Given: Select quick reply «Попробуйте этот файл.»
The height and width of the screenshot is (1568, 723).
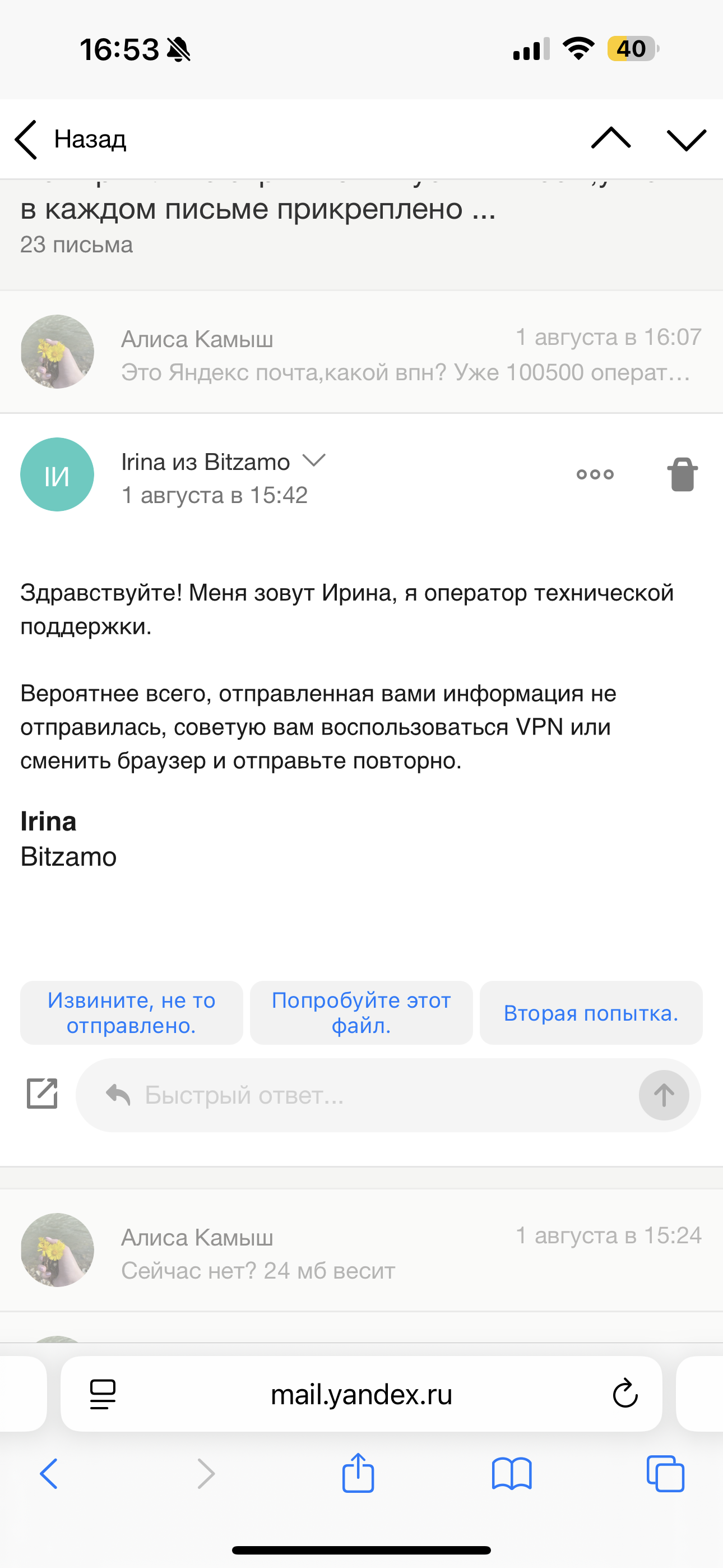Looking at the screenshot, I should coord(361,1013).
